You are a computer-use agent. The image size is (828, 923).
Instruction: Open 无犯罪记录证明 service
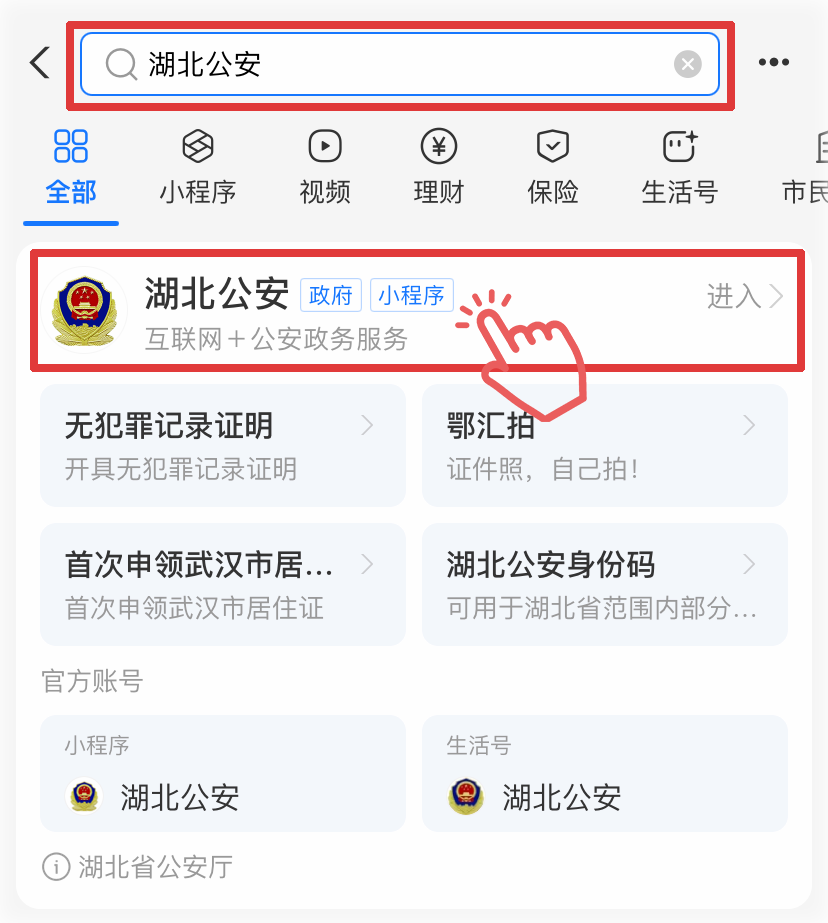click(x=222, y=445)
